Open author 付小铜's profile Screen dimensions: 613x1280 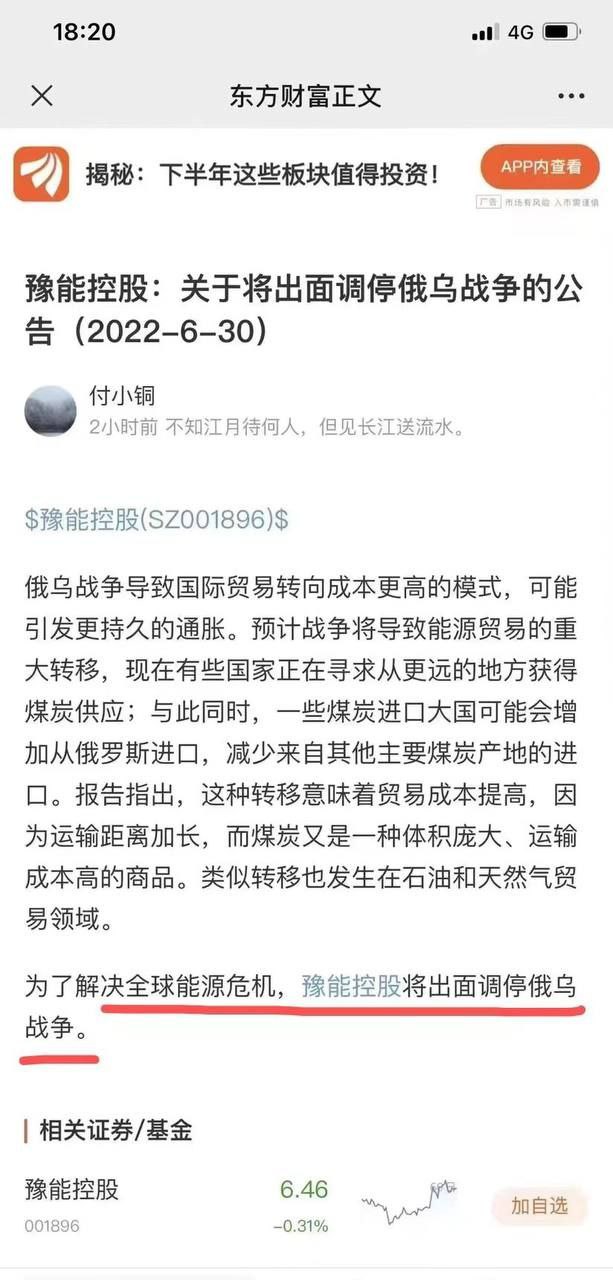tap(123, 395)
